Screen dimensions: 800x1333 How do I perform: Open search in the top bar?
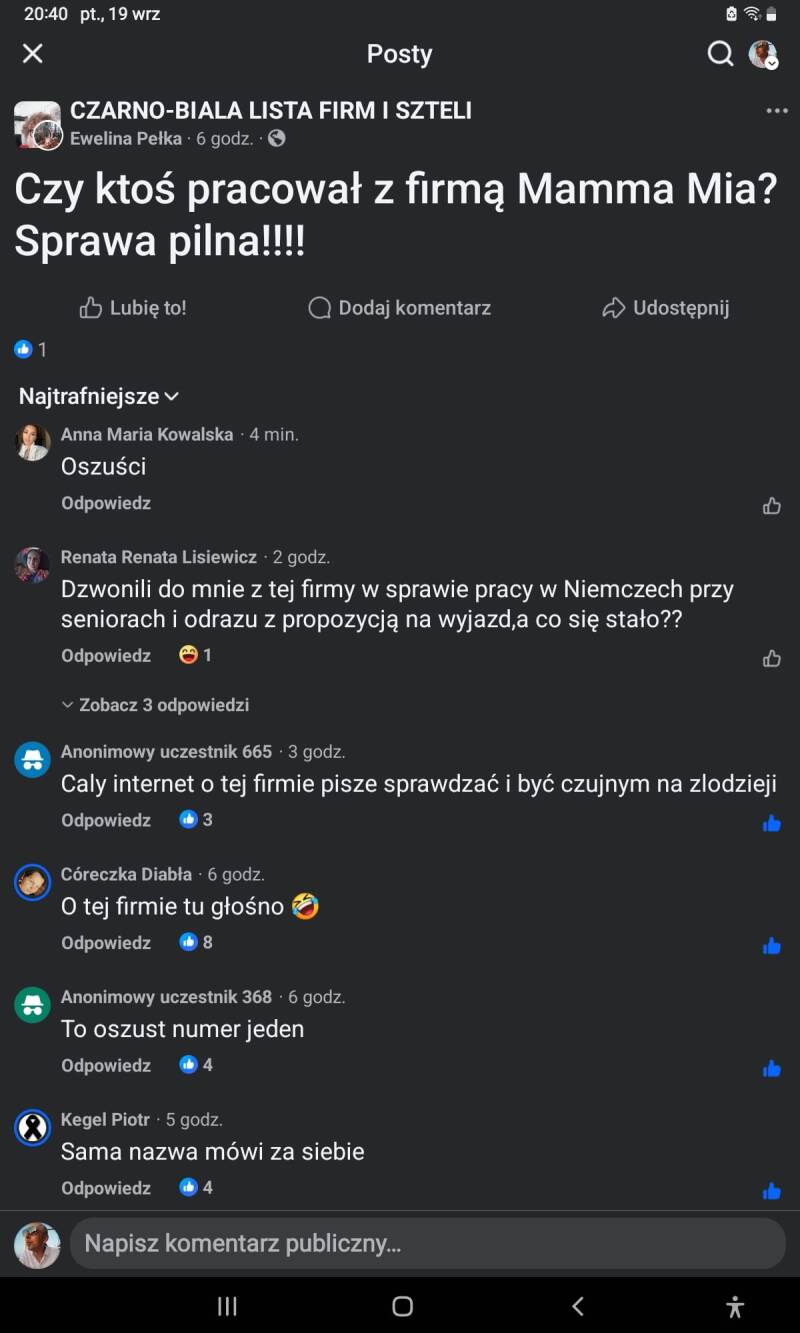pyautogui.click(x=720, y=54)
